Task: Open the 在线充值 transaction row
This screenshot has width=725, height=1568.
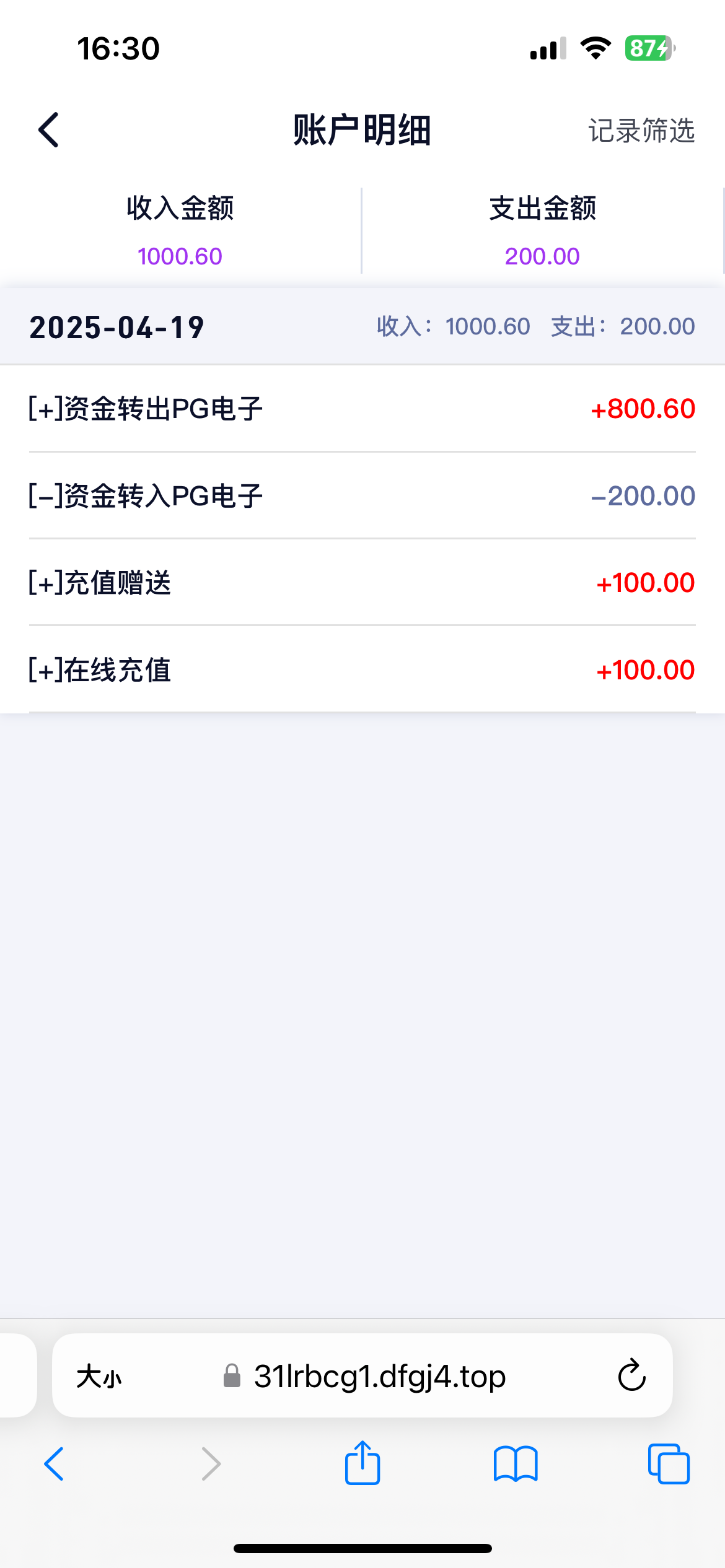Action: pyautogui.click(x=362, y=669)
